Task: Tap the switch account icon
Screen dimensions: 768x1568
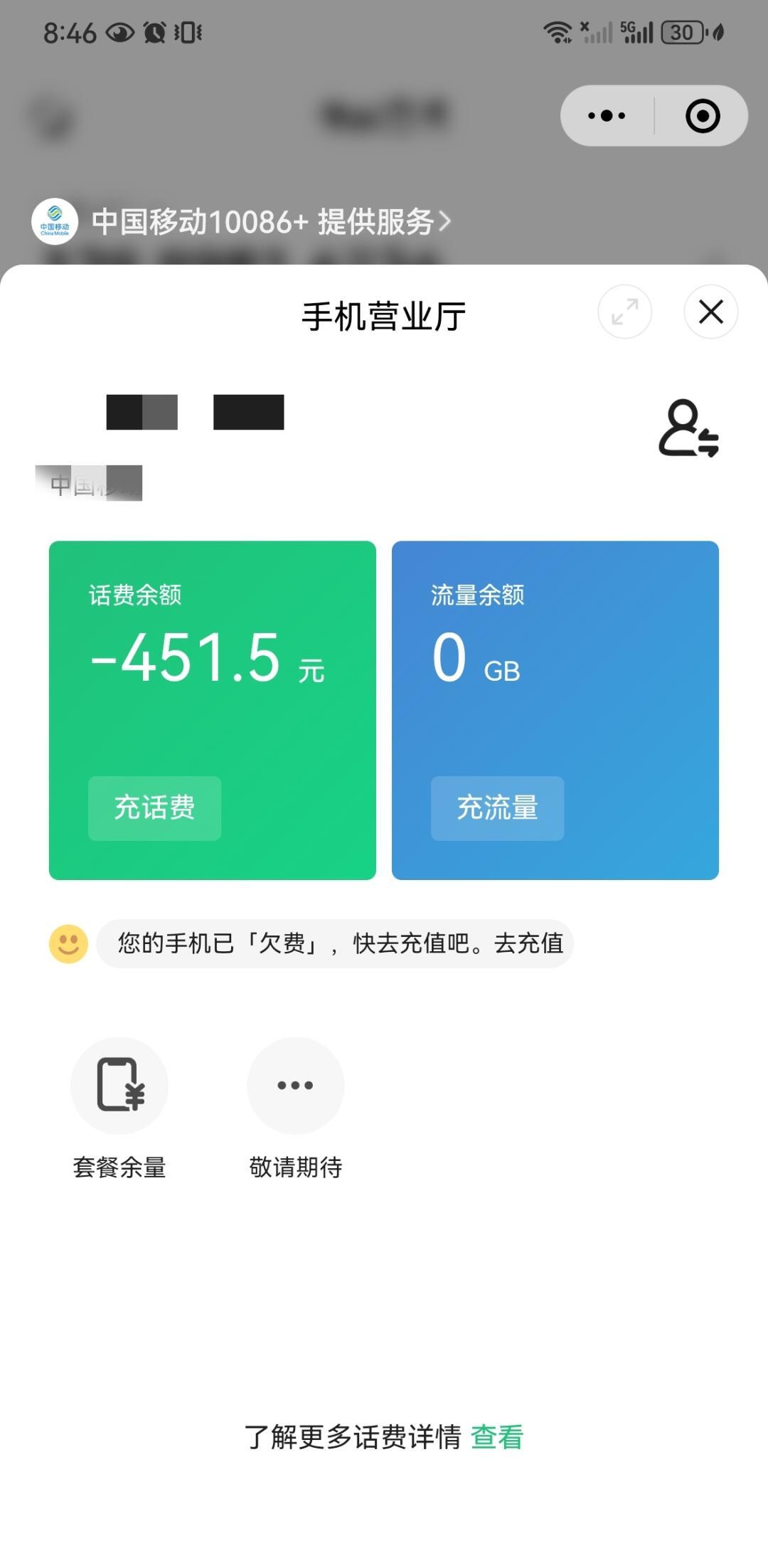Action: pos(688,428)
